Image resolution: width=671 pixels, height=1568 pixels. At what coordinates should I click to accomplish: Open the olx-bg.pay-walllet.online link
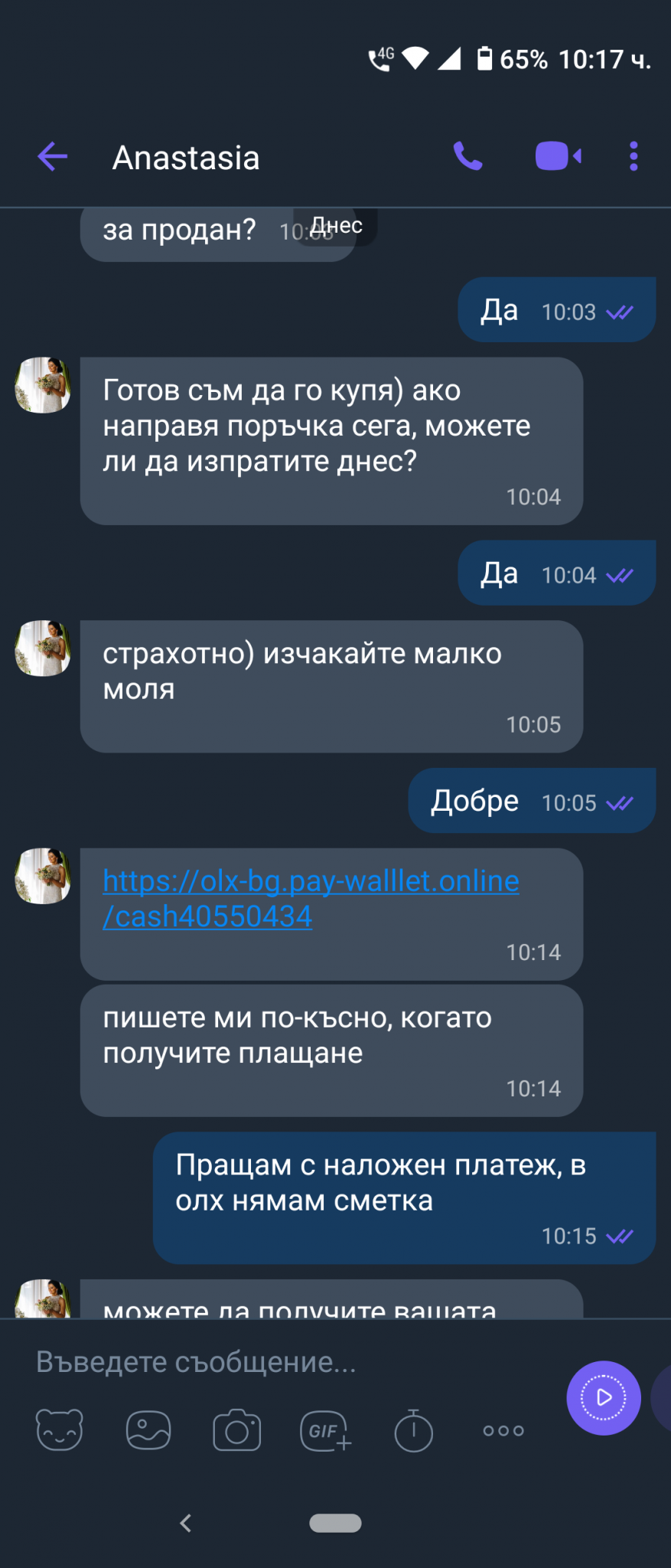coord(311,899)
